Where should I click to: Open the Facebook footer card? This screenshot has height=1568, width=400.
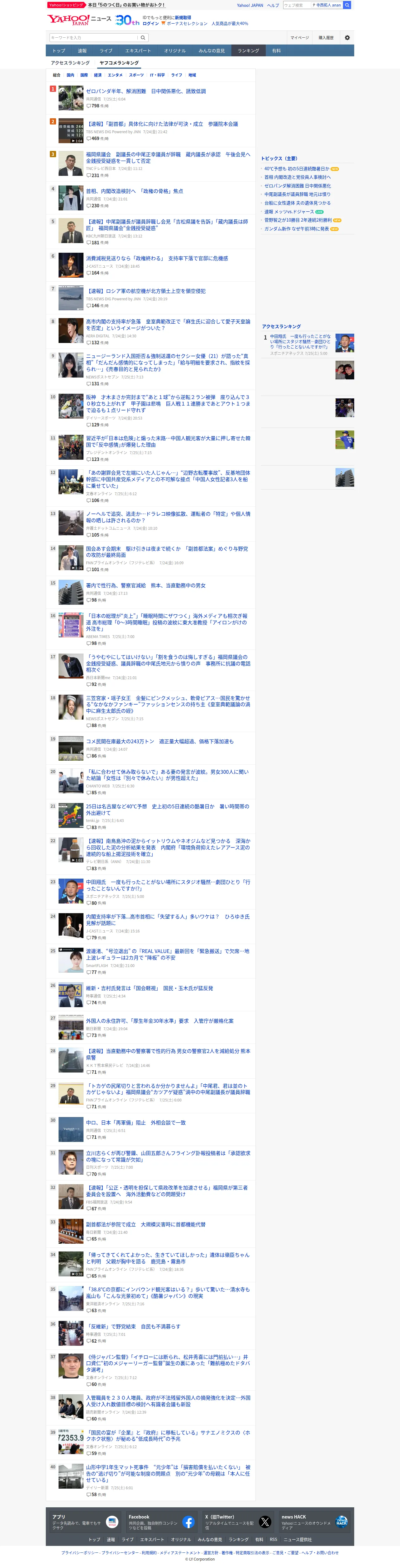pos(161,1521)
